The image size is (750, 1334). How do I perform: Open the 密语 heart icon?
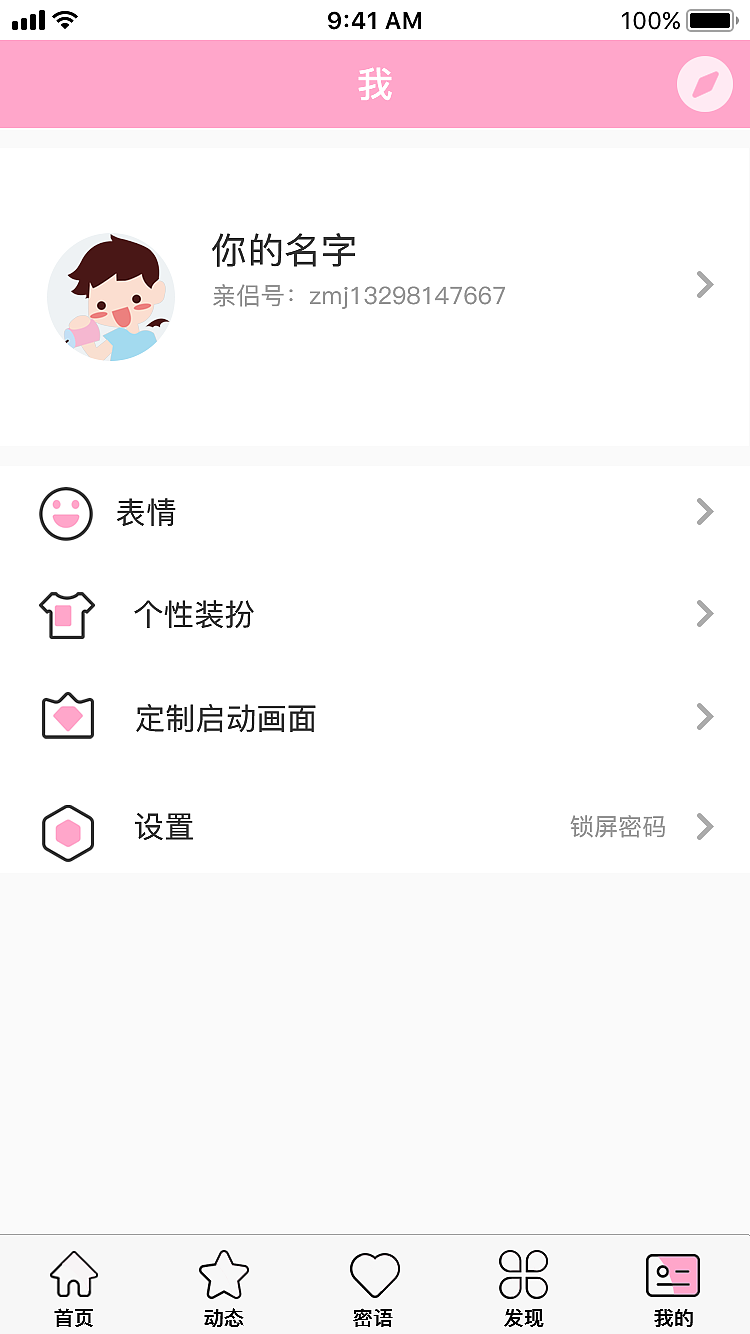point(374,1274)
